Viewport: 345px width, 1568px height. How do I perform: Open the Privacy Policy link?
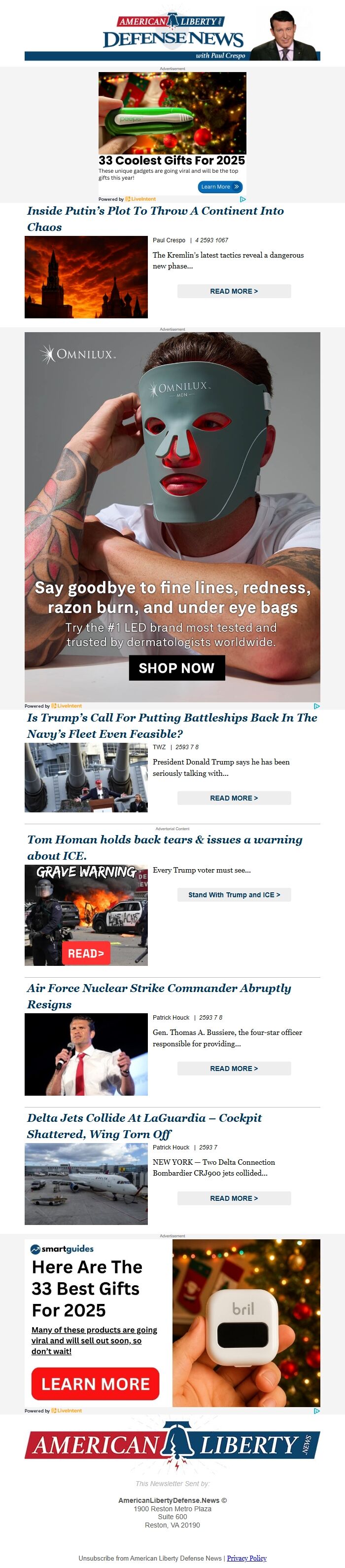pos(246,1558)
